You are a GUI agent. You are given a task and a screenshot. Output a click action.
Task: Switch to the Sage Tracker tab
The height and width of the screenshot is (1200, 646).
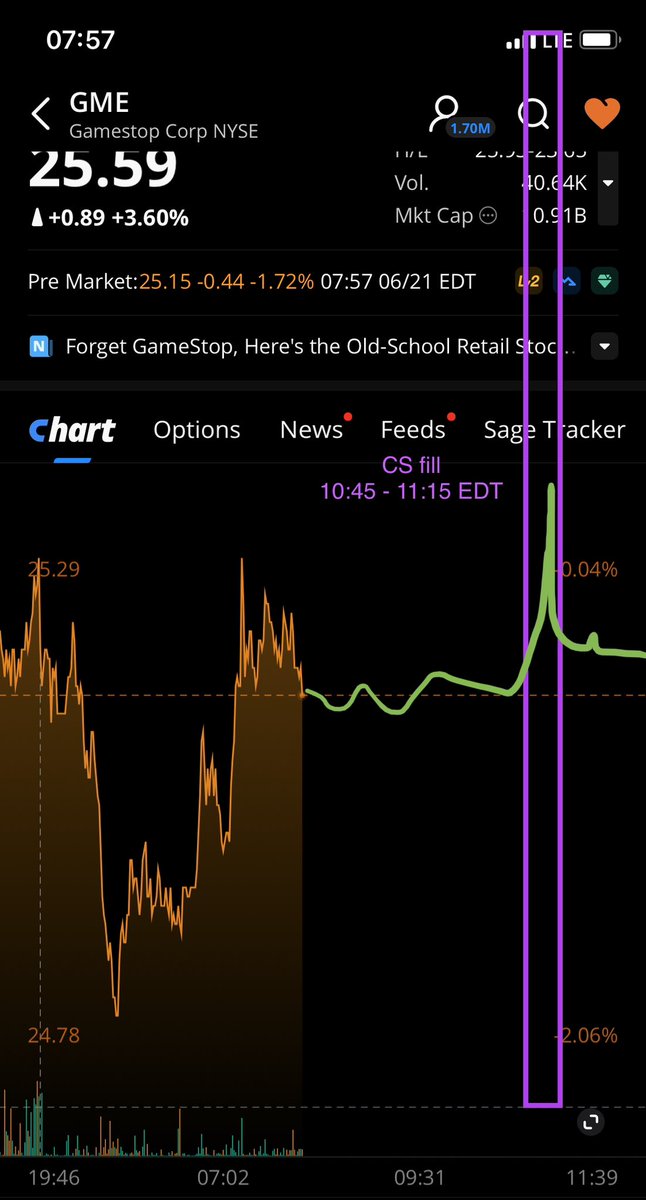554,430
